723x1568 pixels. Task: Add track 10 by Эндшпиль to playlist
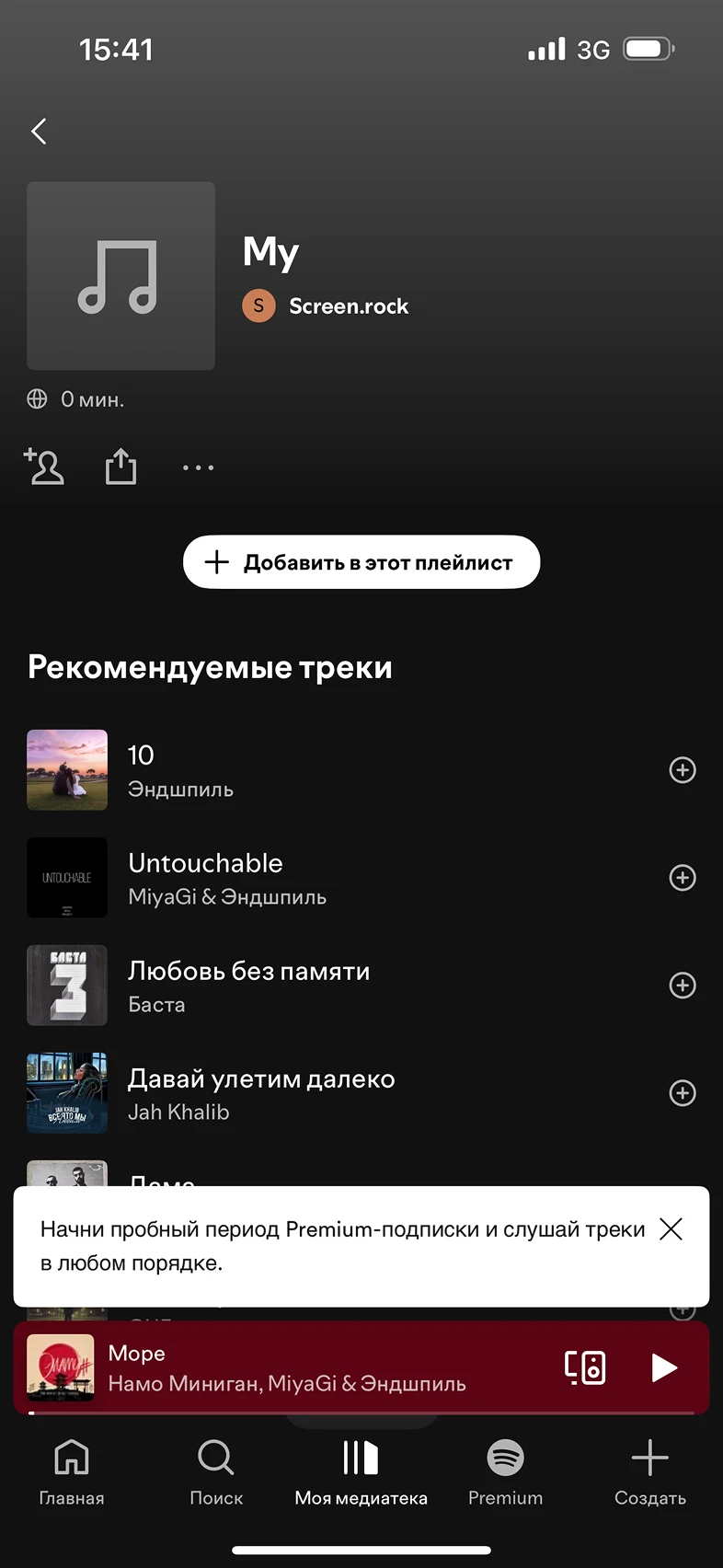(x=682, y=770)
